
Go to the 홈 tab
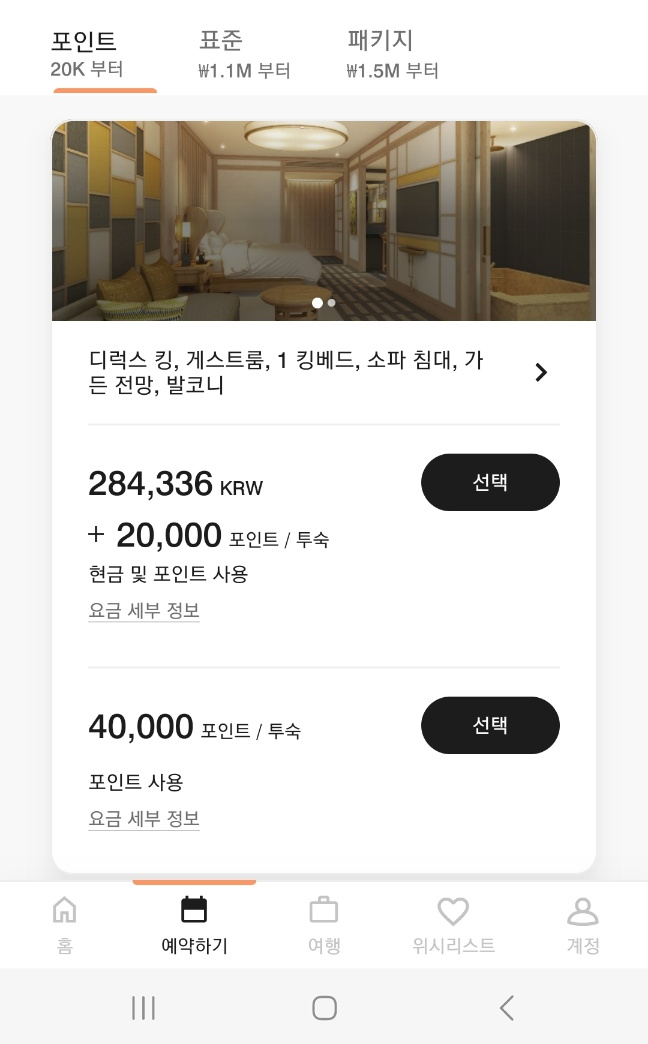(x=64, y=925)
